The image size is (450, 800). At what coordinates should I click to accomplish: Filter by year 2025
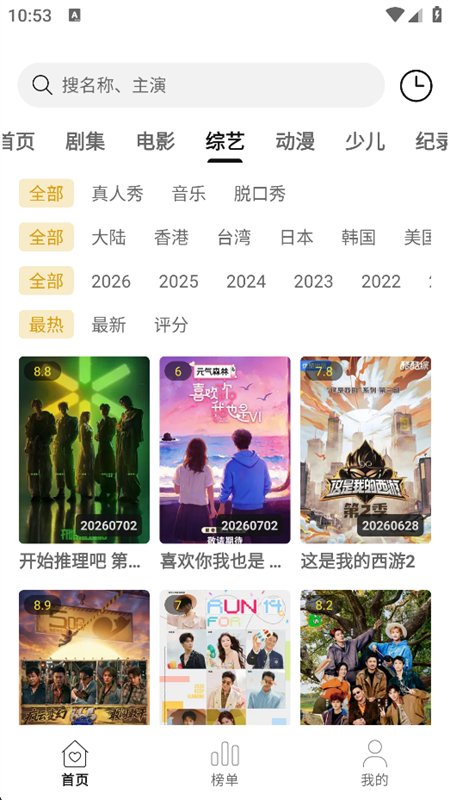click(x=179, y=281)
